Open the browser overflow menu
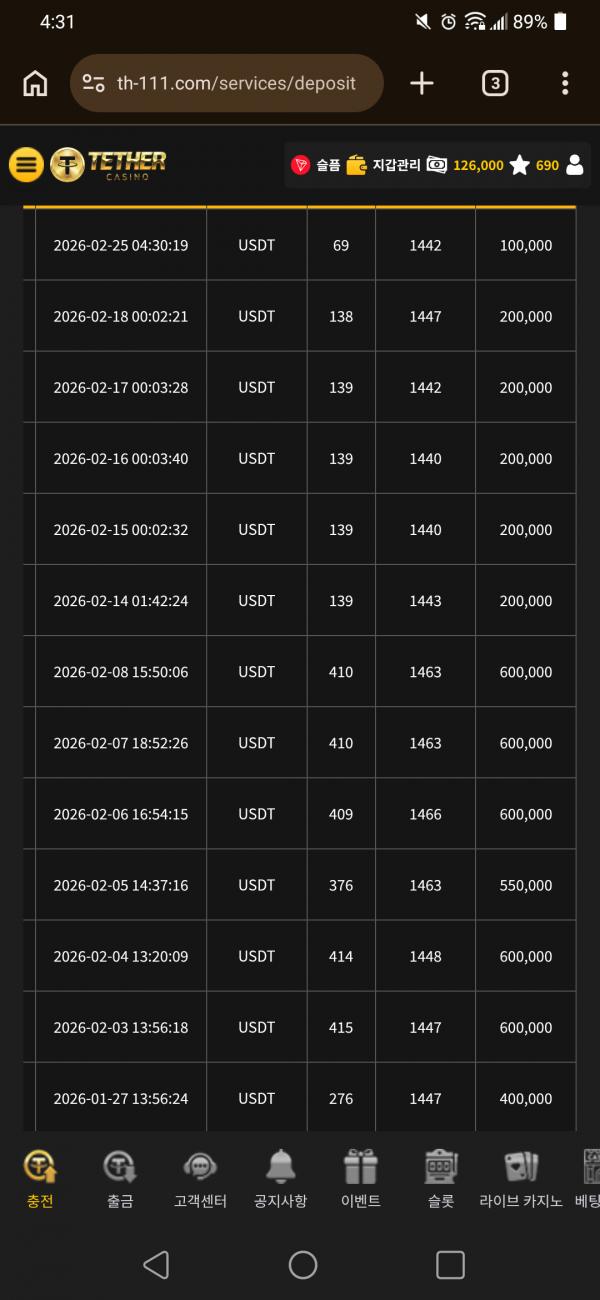Image resolution: width=600 pixels, height=1300 pixels. [565, 84]
